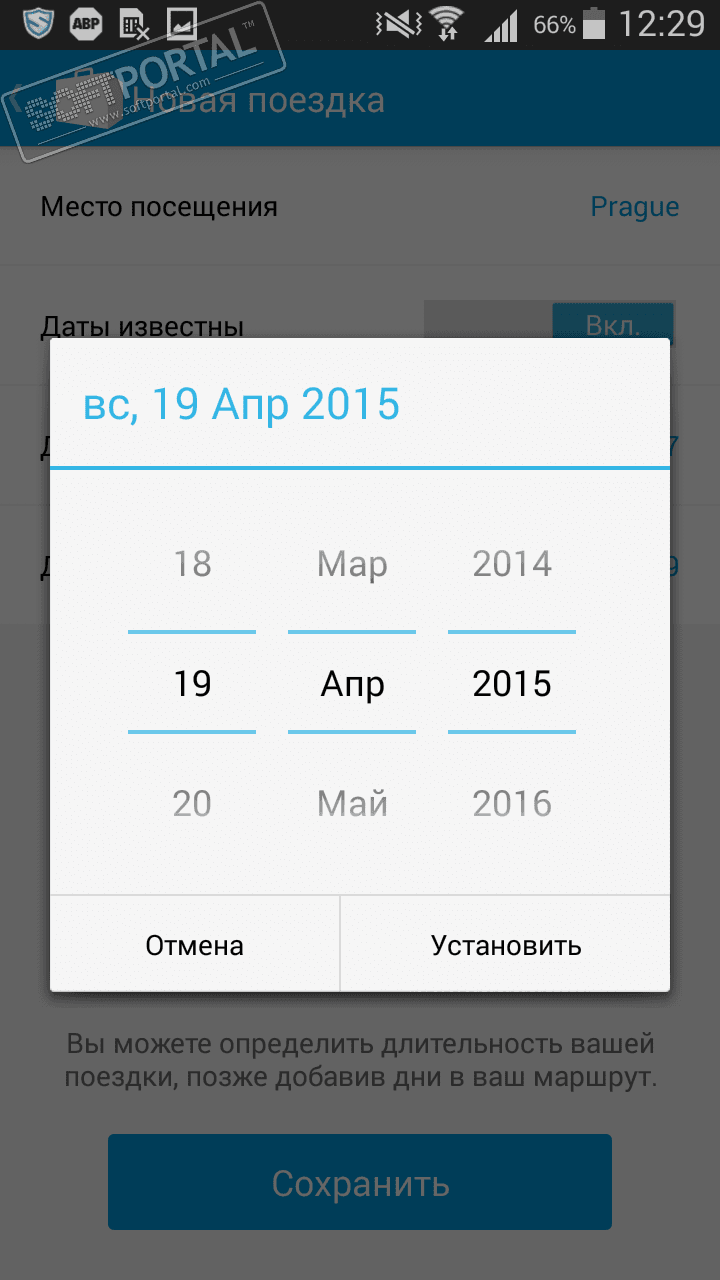Choose month Мар in the picker
The width and height of the screenshot is (720, 1280).
[352, 564]
